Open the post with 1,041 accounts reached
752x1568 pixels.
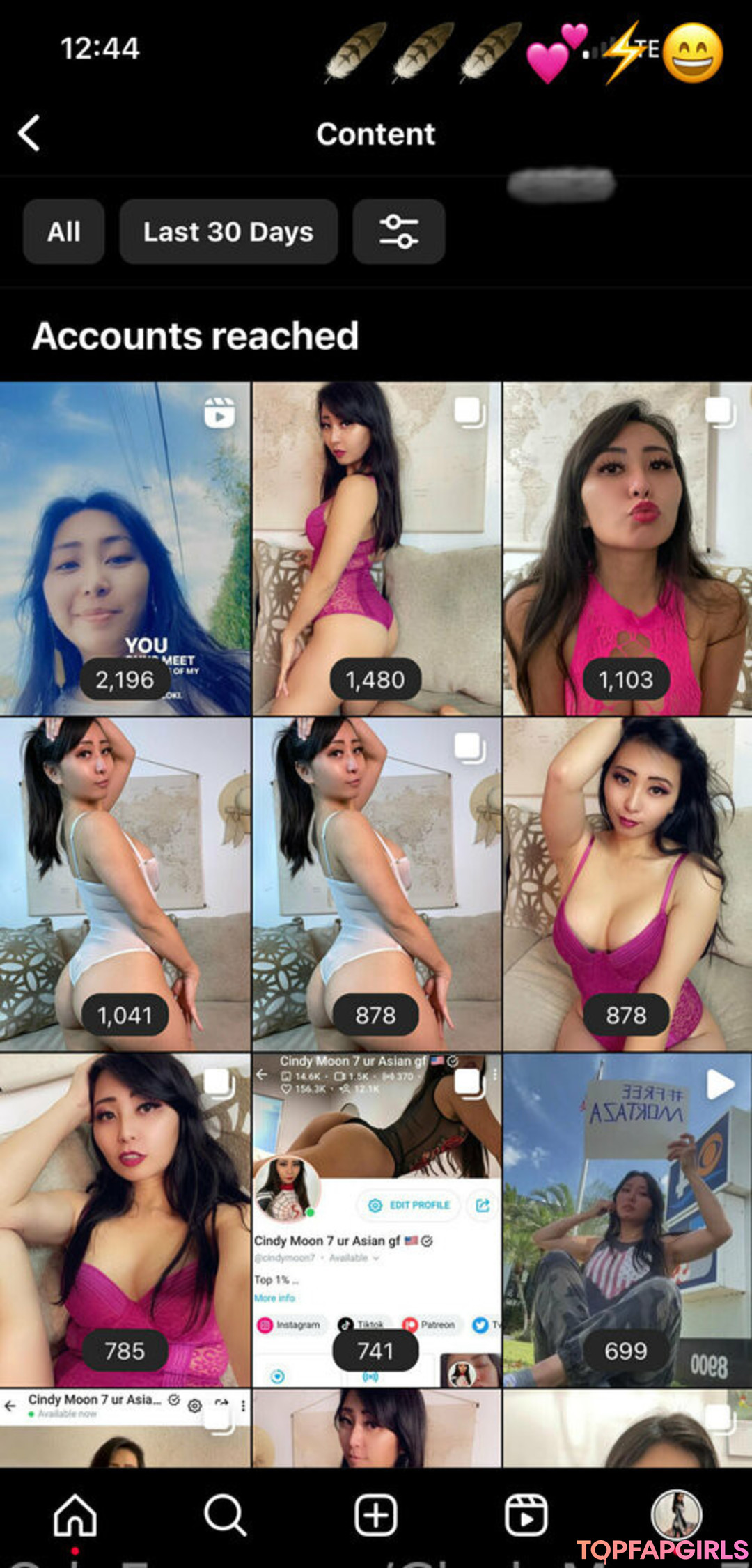coord(125,883)
